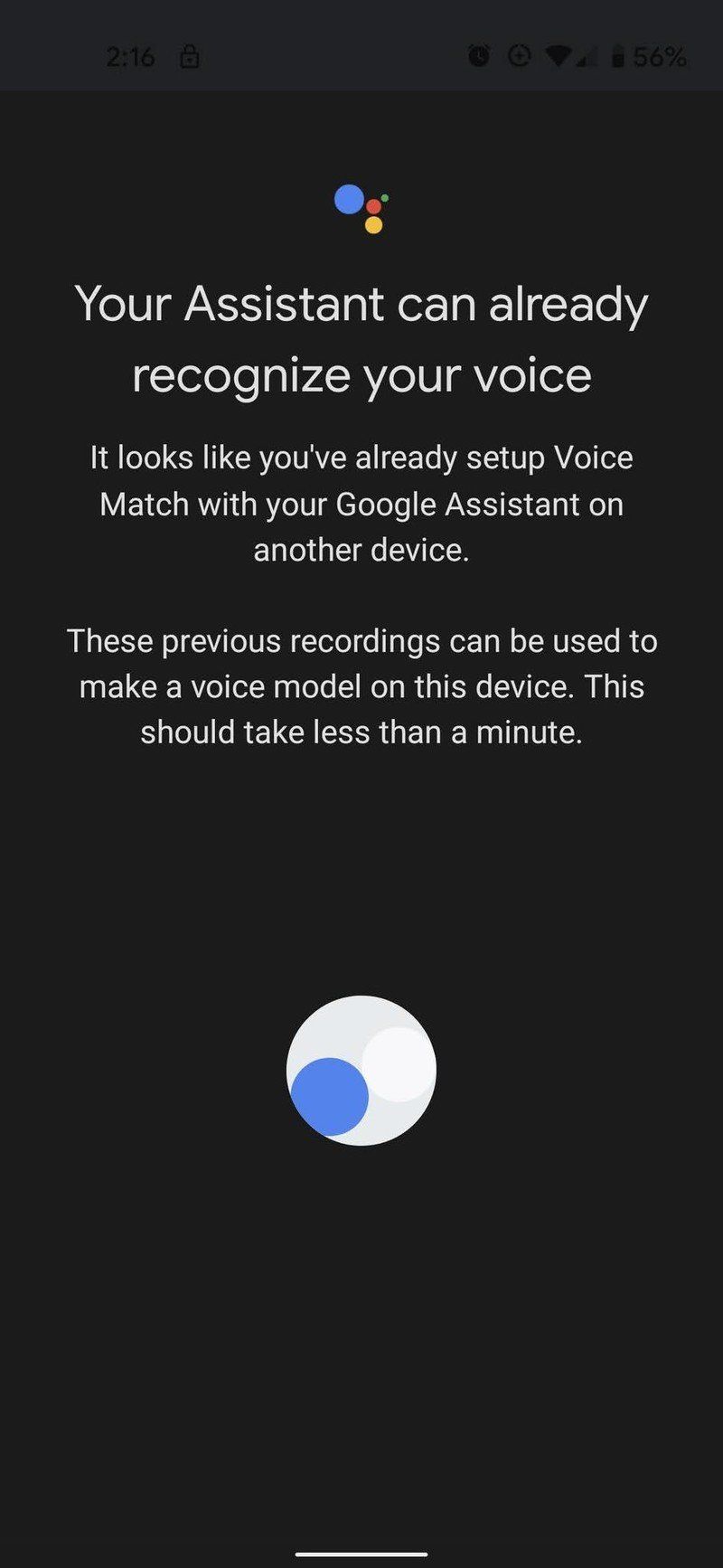
Task: Tap the data saver icon in status bar
Action: pos(518,55)
